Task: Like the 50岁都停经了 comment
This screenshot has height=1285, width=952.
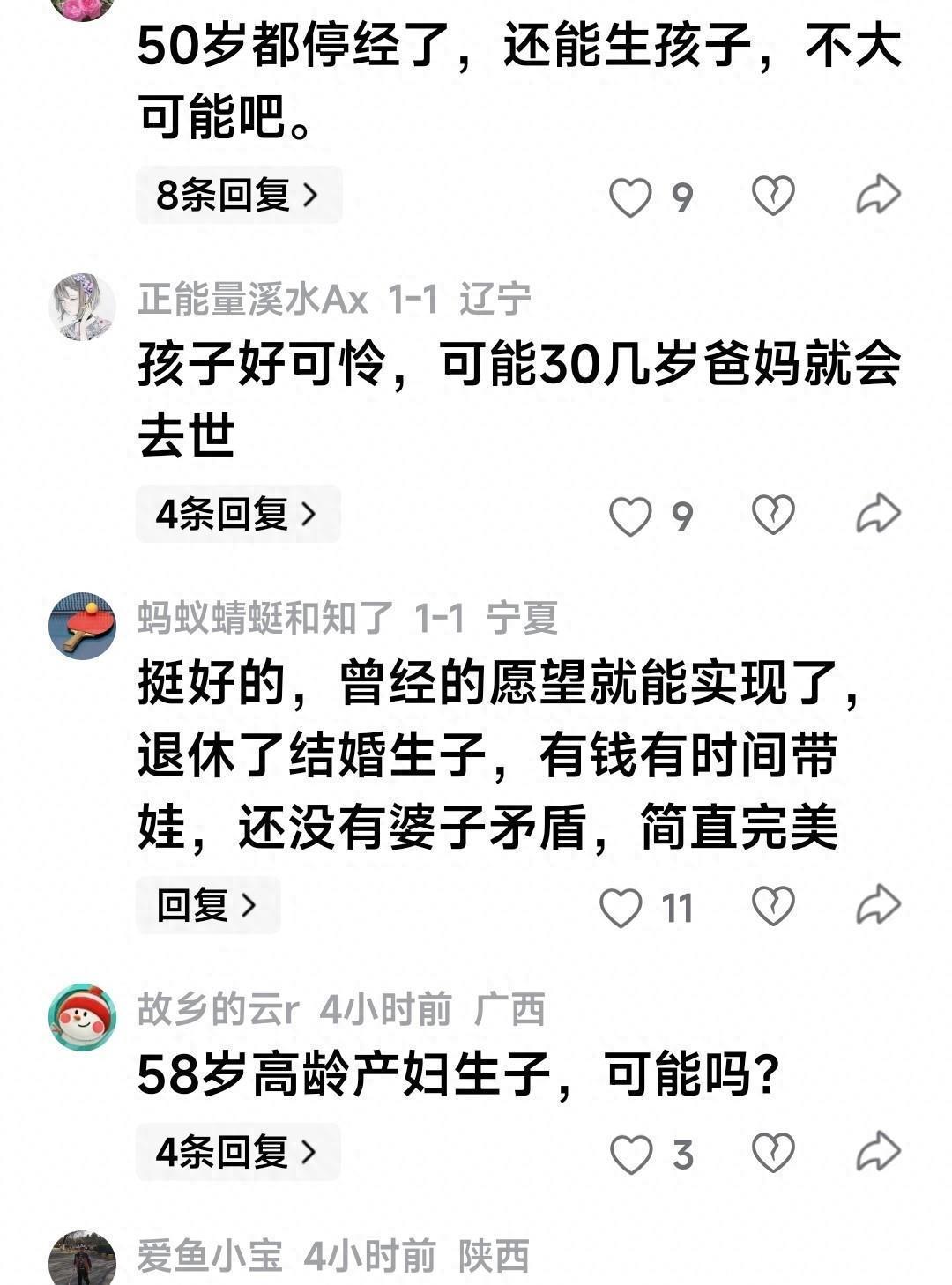Action: click(x=631, y=197)
